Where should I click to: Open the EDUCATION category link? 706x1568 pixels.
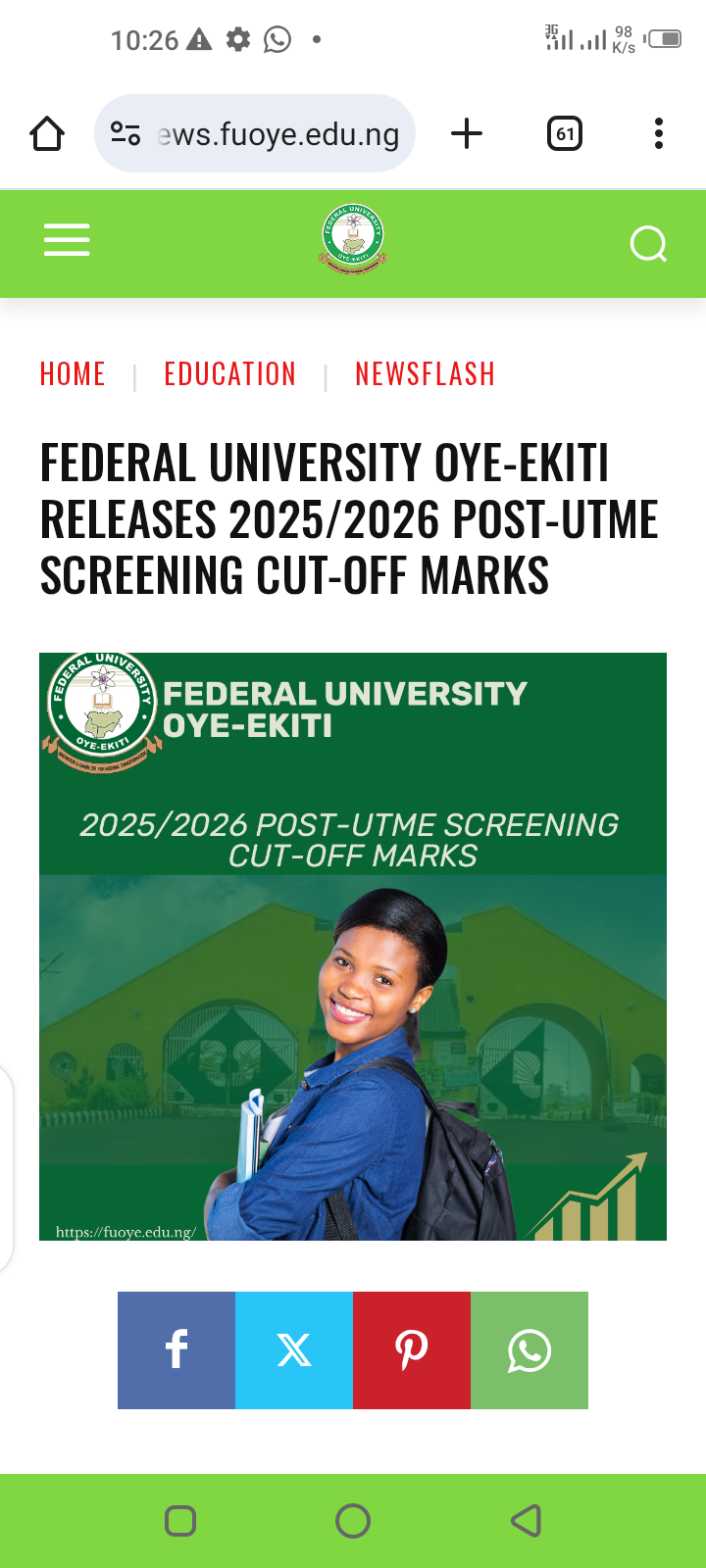click(229, 374)
